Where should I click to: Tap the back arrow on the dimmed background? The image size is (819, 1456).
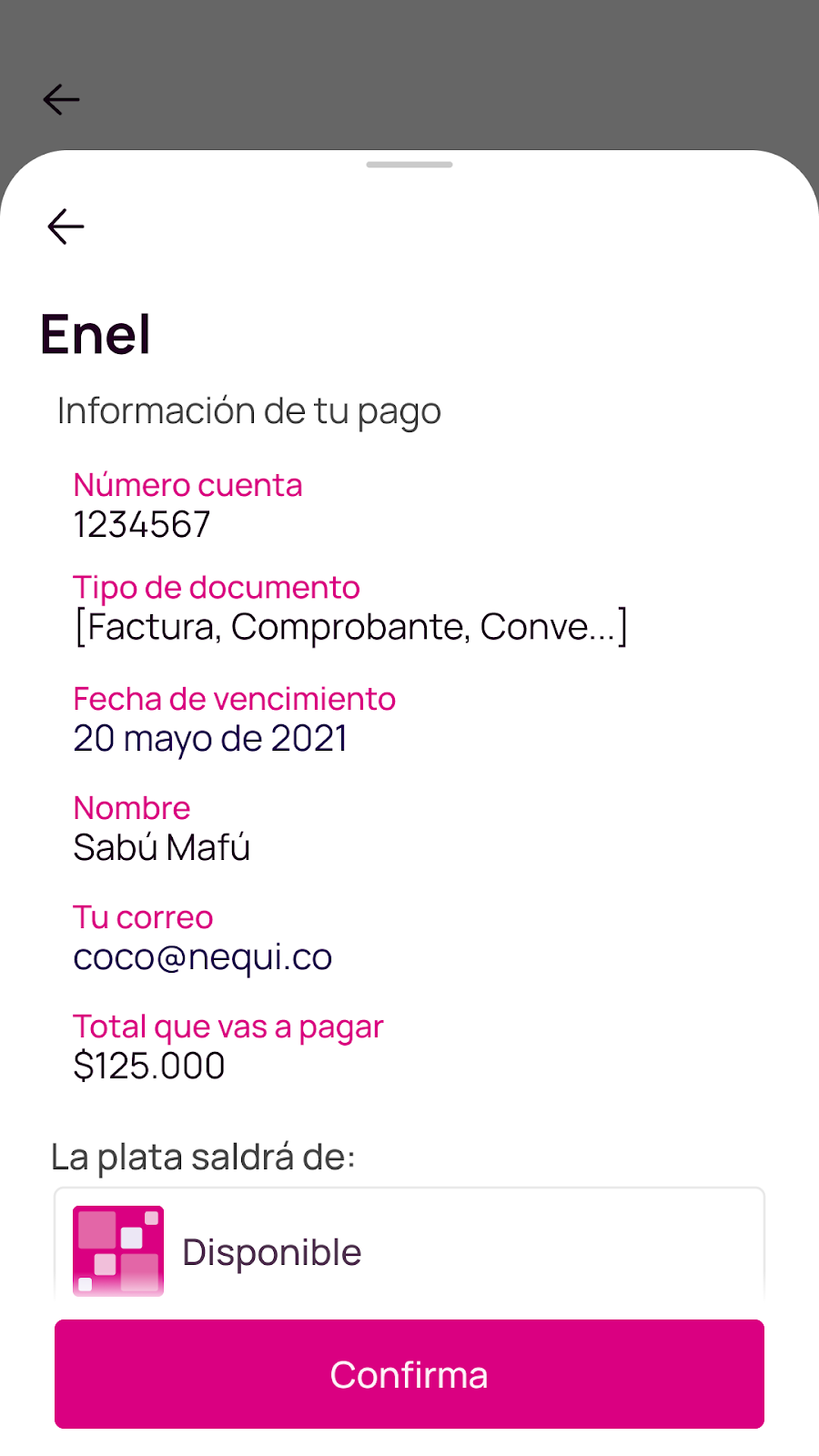coord(61,99)
